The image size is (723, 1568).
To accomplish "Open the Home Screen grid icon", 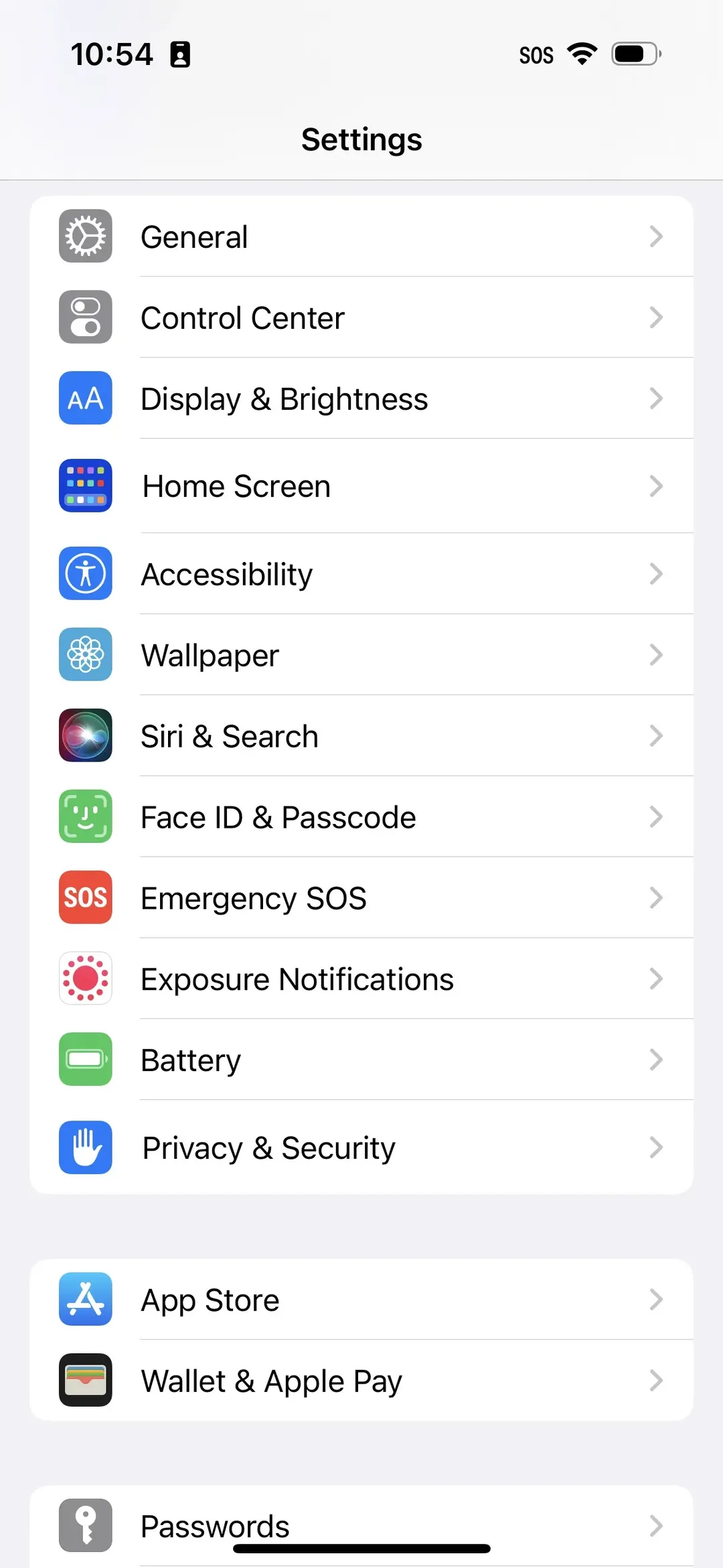I will click(85, 486).
